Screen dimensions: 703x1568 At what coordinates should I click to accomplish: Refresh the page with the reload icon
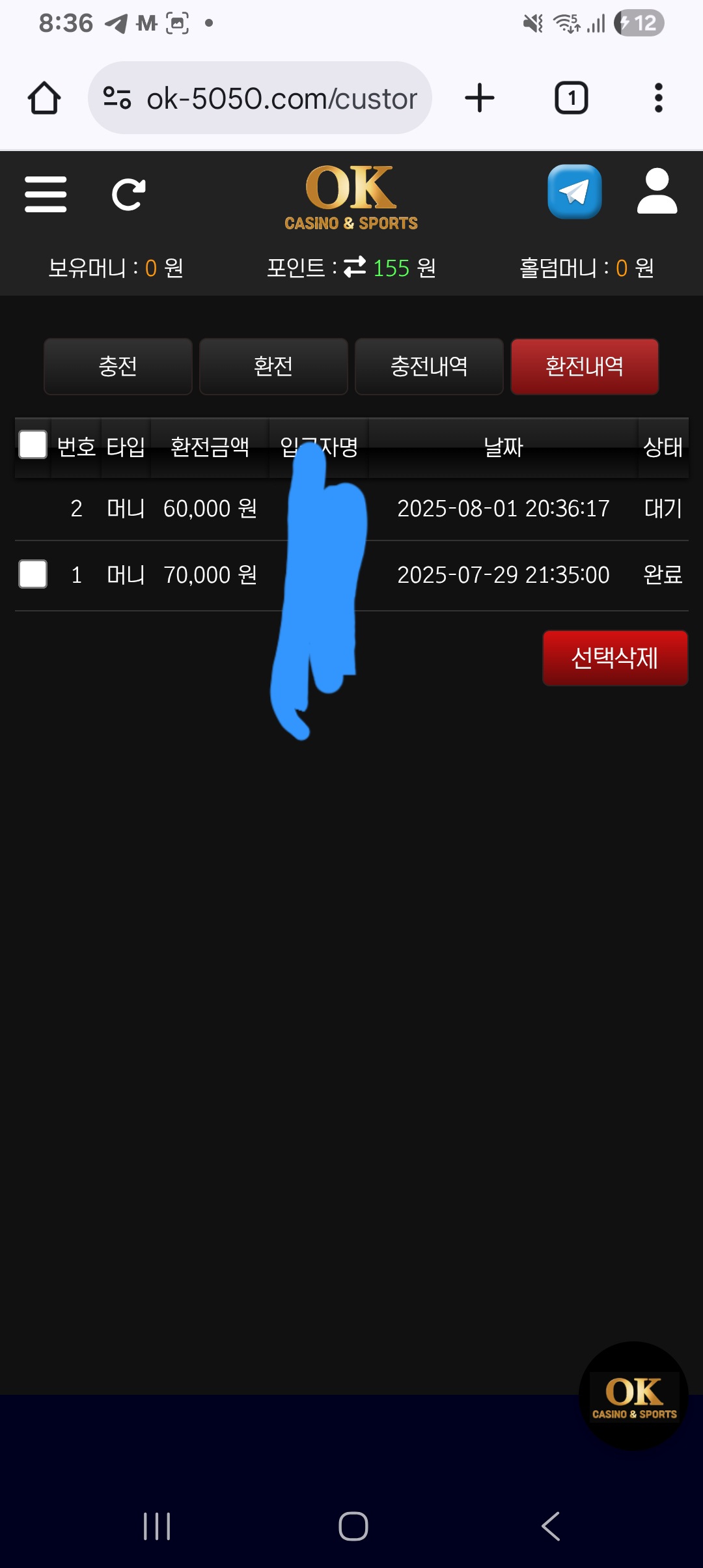point(129,194)
